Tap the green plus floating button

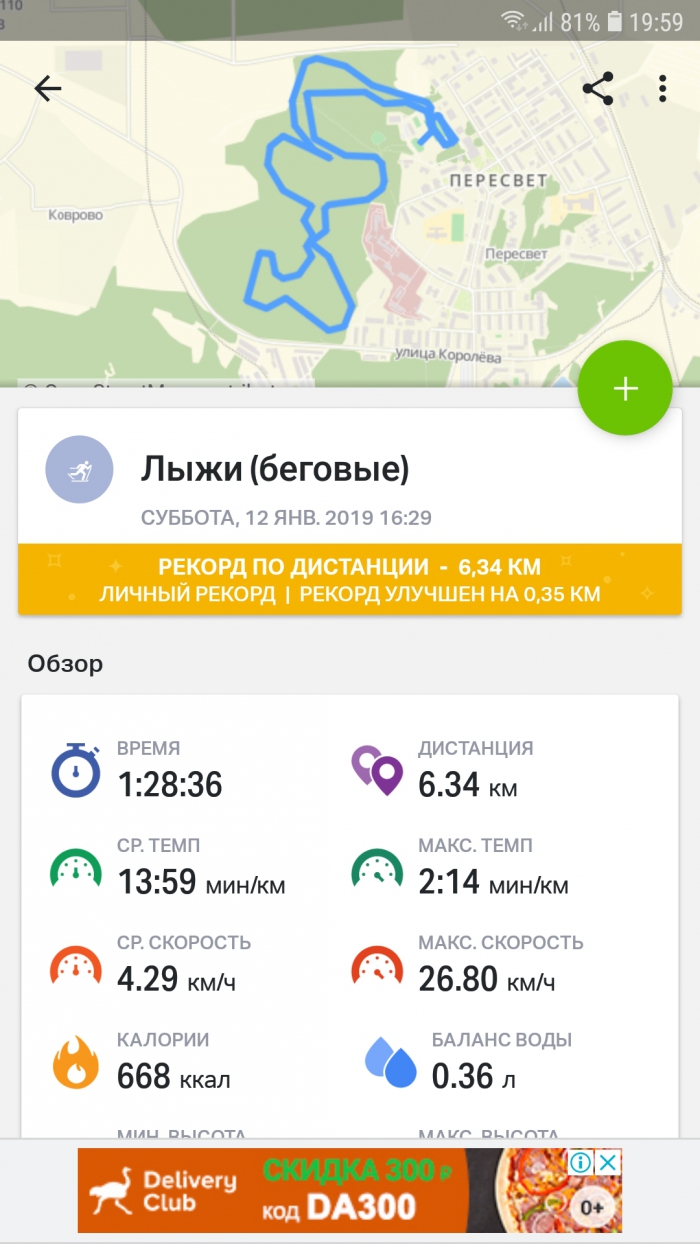click(625, 388)
